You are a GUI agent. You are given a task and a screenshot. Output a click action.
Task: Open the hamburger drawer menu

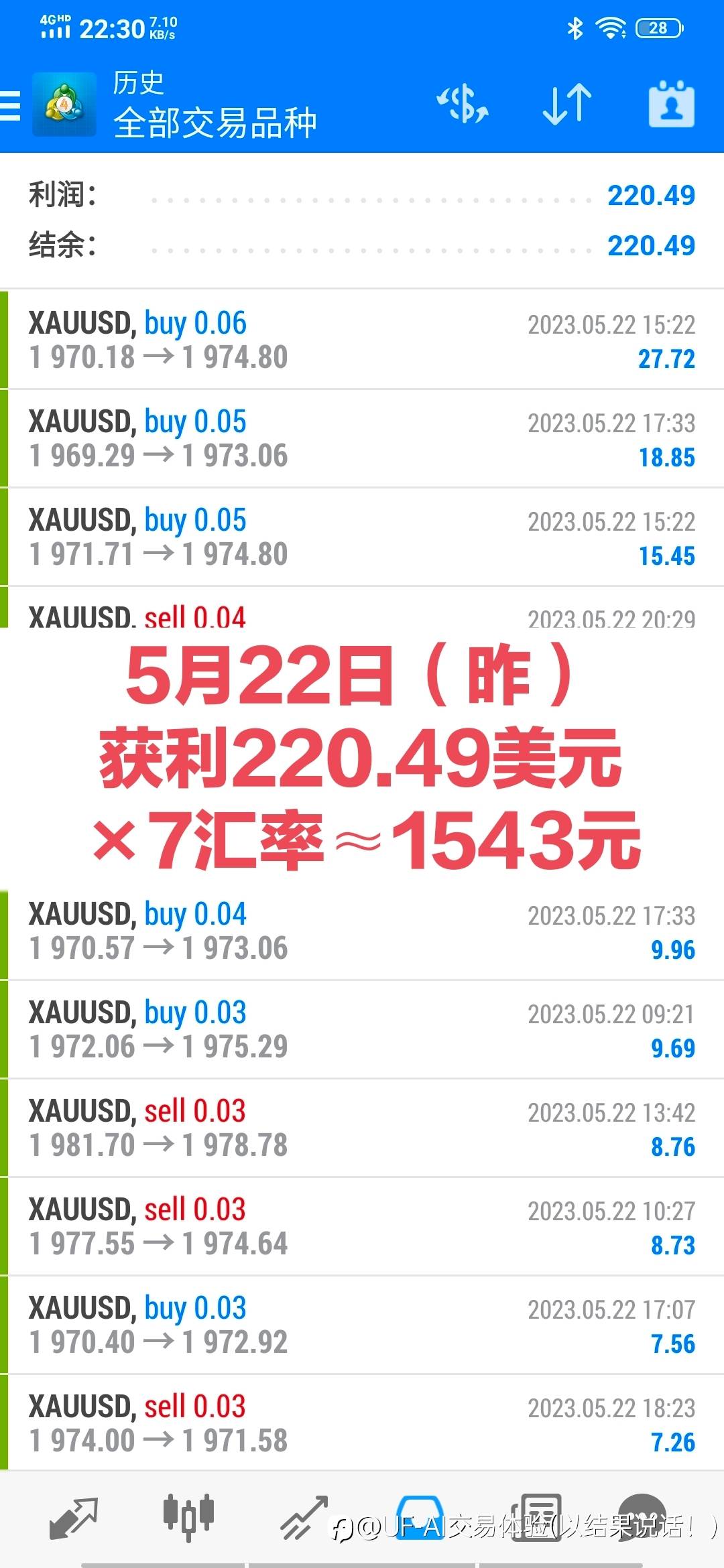pyautogui.click(x=11, y=105)
